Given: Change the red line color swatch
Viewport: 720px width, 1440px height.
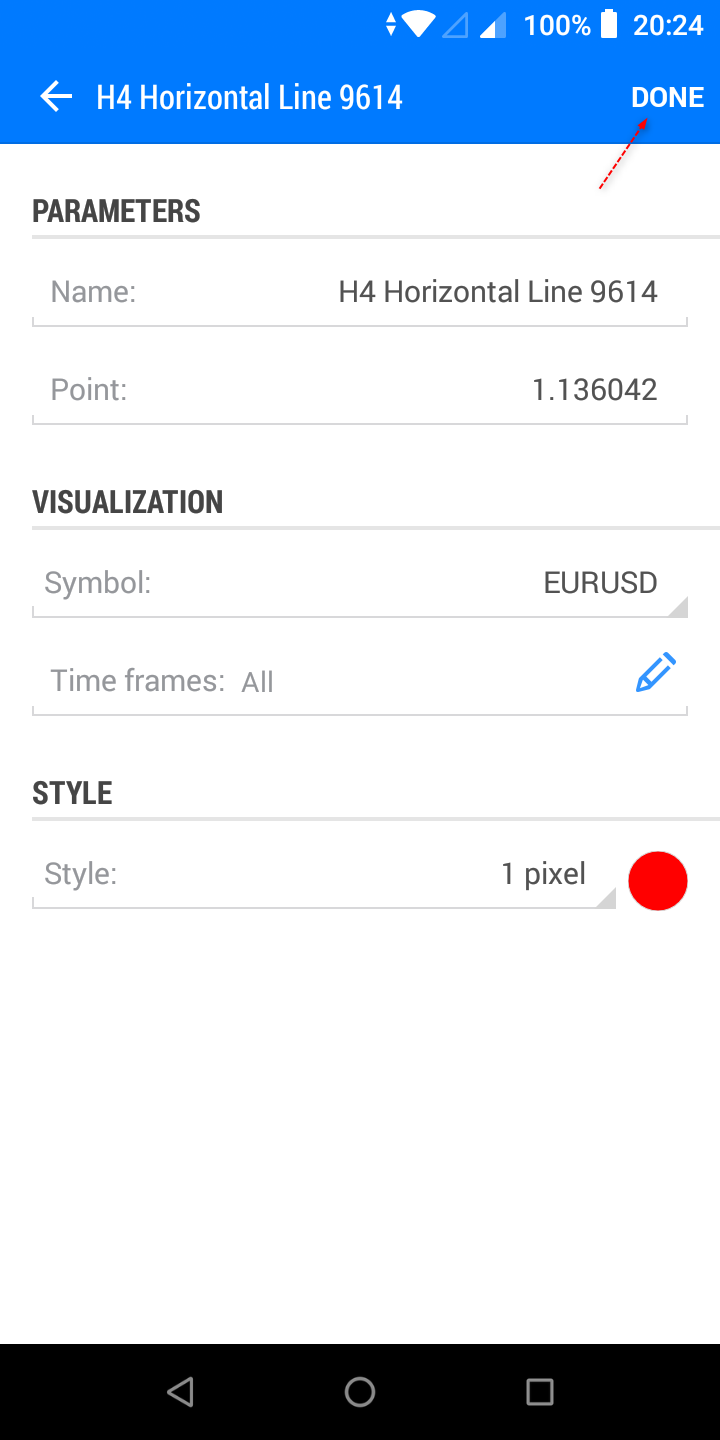Looking at the screenshot, I should (x=657, y=881).
